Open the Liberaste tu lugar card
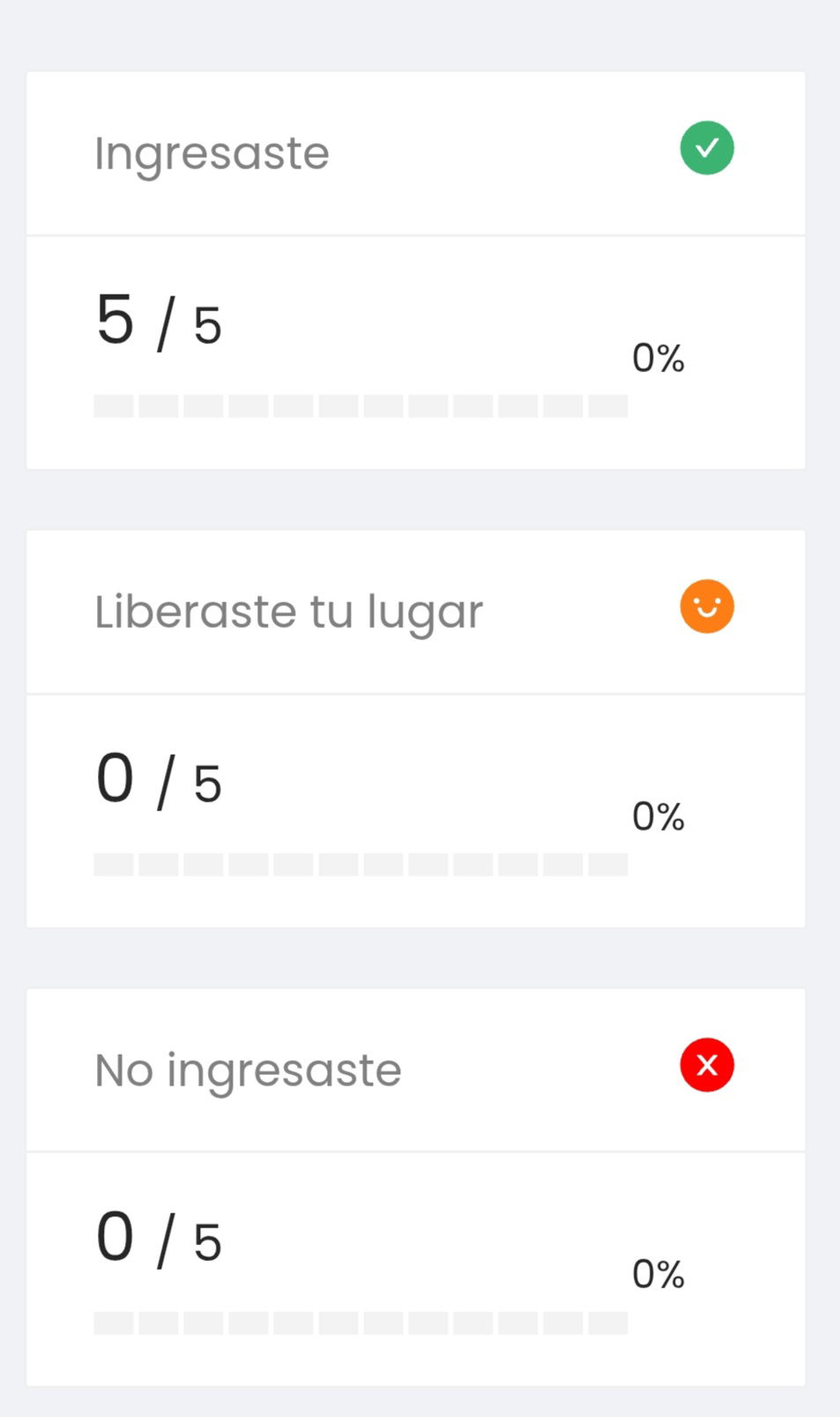The image size is (840, 1417). pos(416,729)
